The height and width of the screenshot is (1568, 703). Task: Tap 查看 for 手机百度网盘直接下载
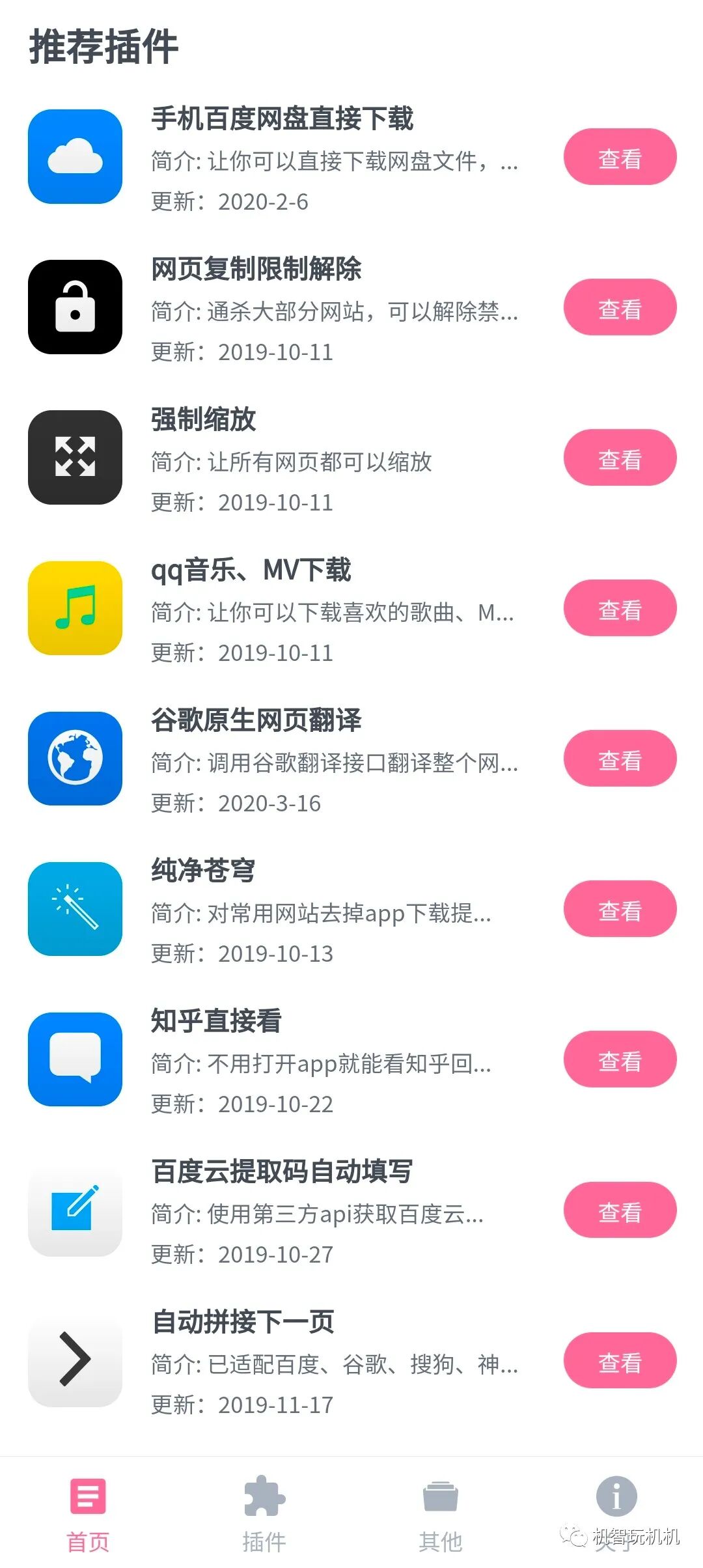(620, 158)
